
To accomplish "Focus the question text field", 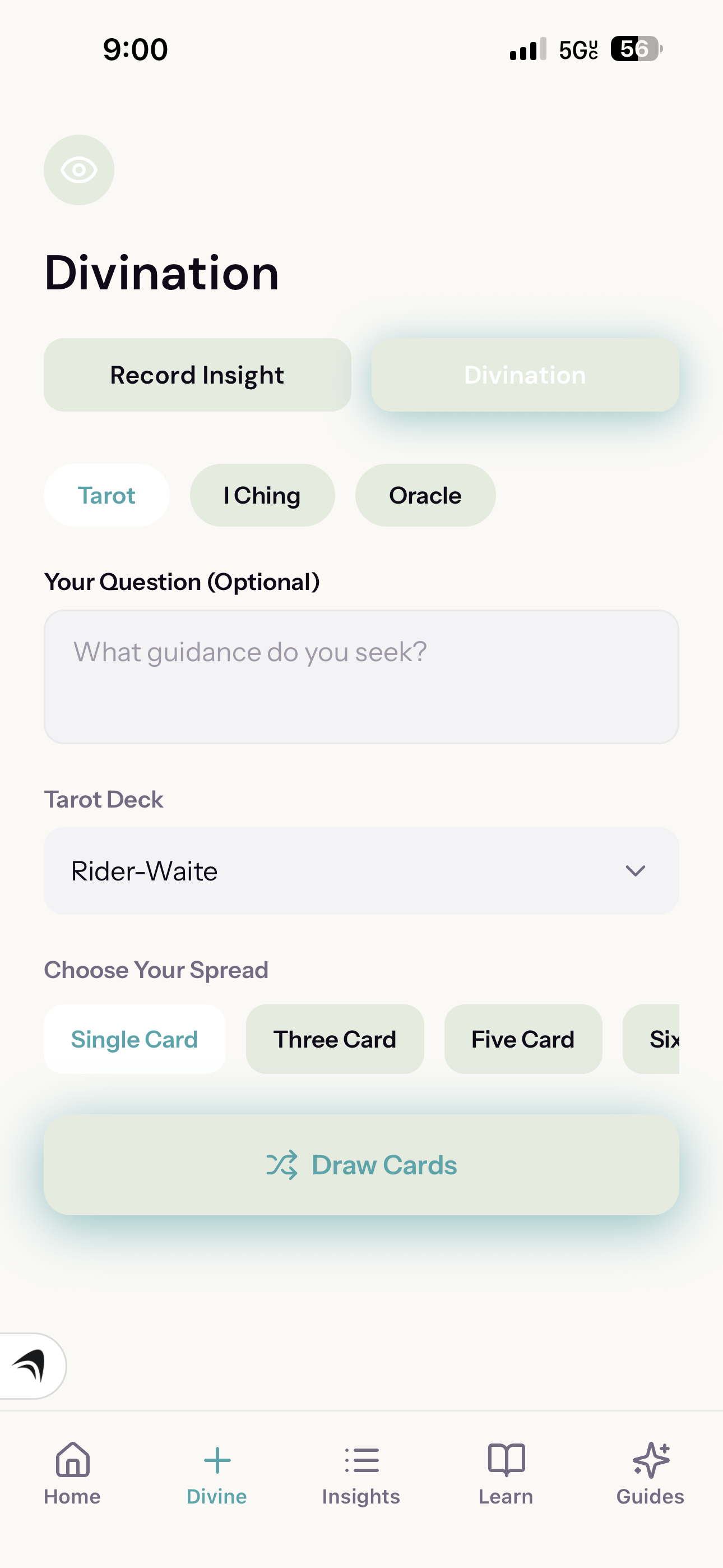I will [361, 676].
